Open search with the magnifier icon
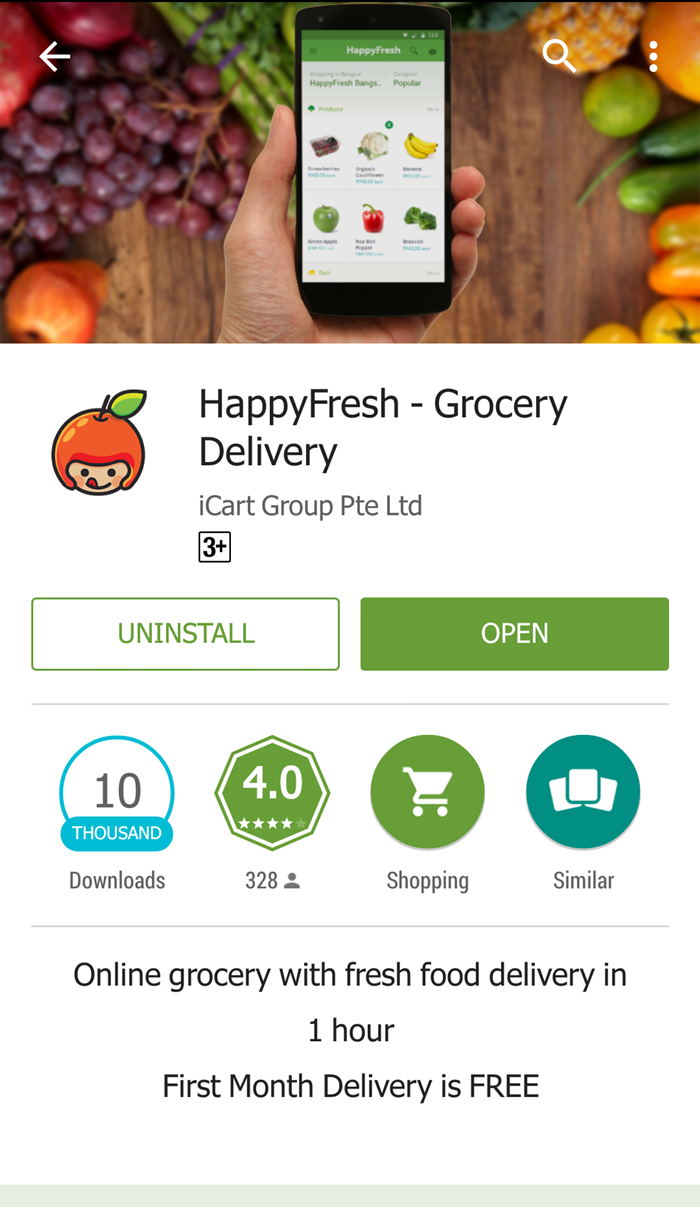The width and height of the screenshot is (700, 1207). point(559,56)
